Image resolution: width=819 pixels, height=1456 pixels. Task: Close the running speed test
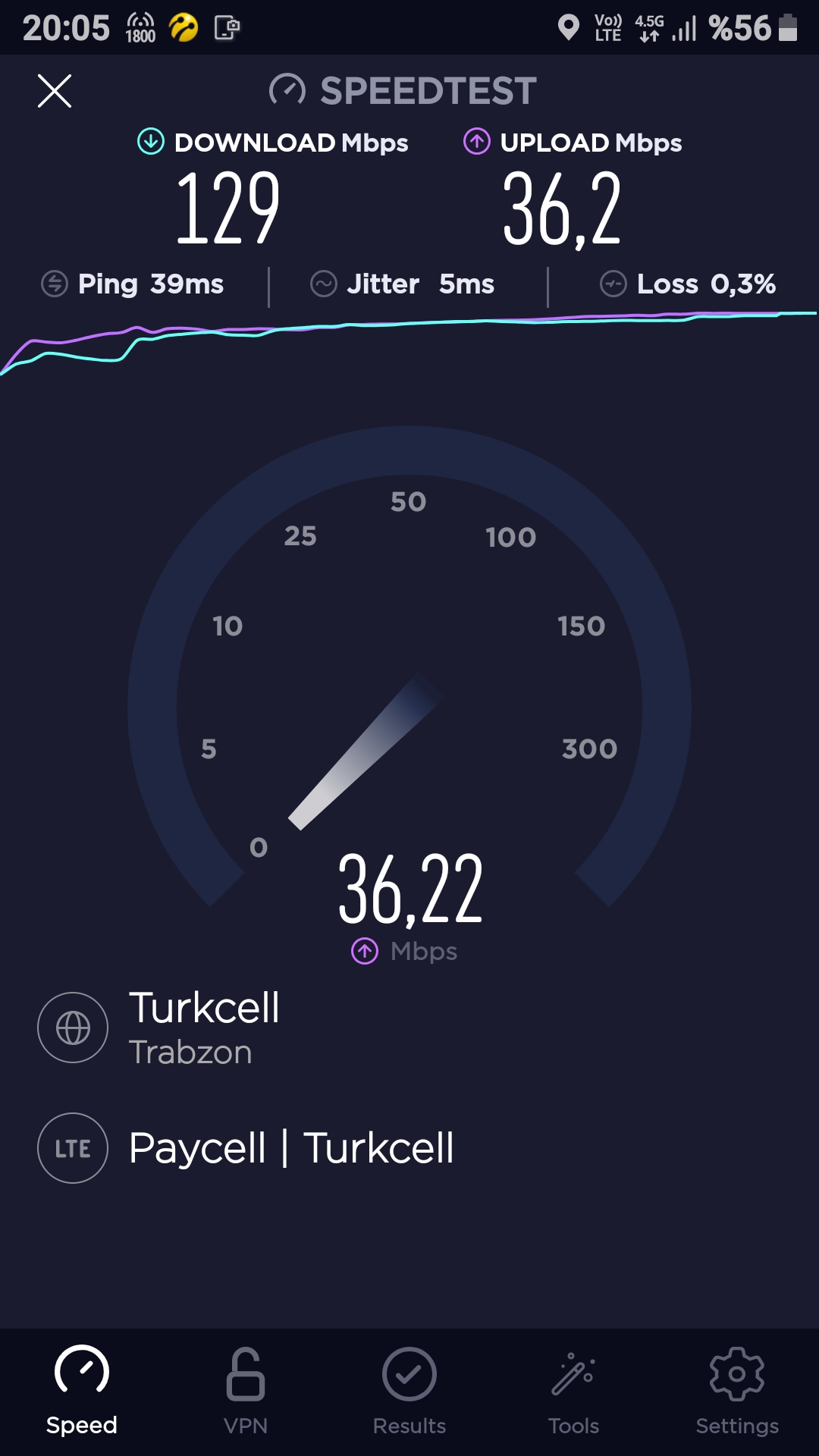point(55,91)
